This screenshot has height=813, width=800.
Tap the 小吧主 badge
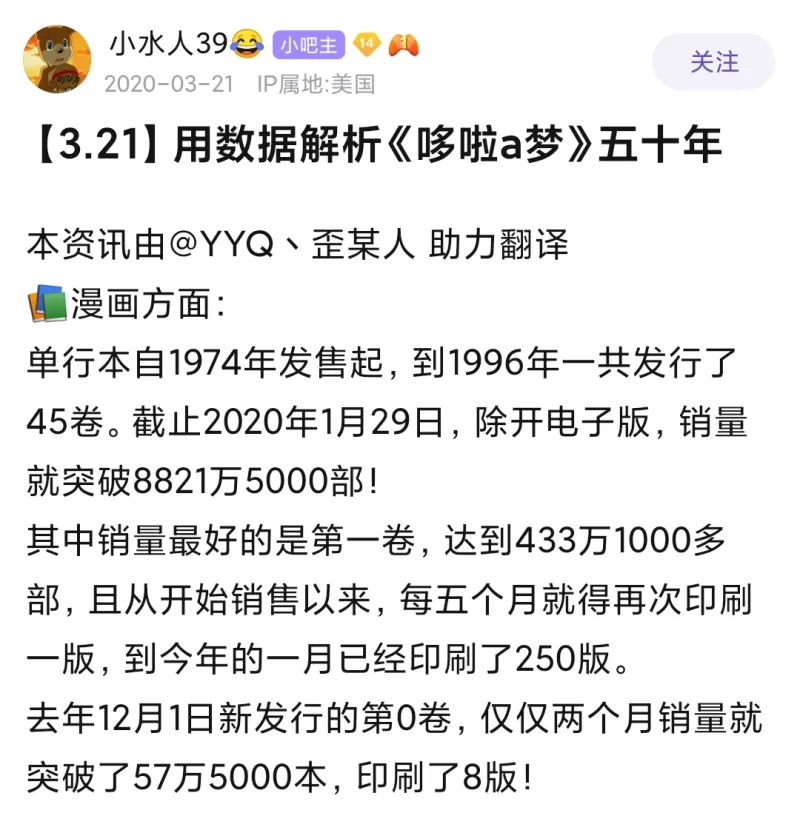[x=311, y=44]
